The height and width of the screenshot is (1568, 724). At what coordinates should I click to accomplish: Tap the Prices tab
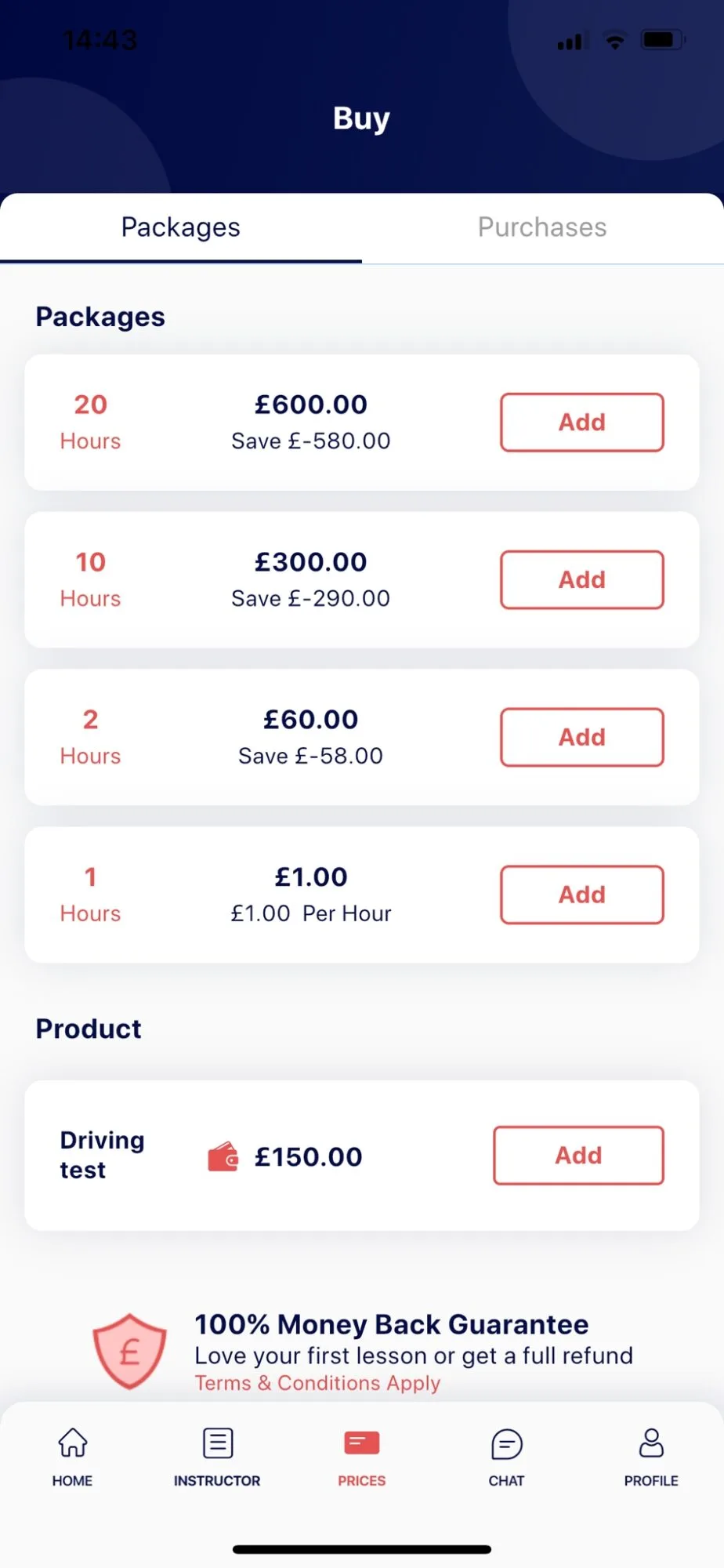(361, 1457)
